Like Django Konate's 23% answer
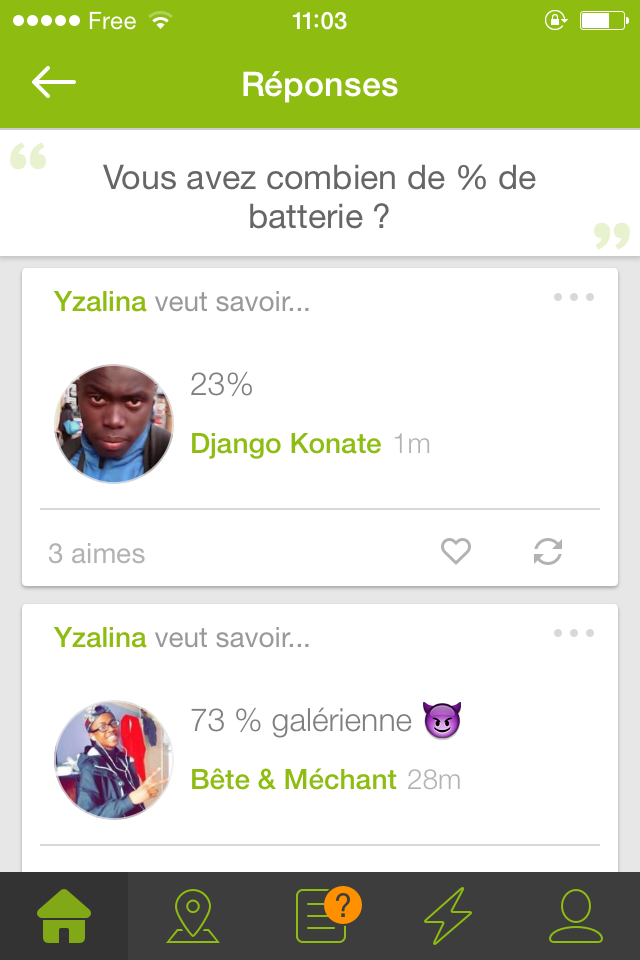This screenshot has height=960, width=640. (x=456, y=551)
